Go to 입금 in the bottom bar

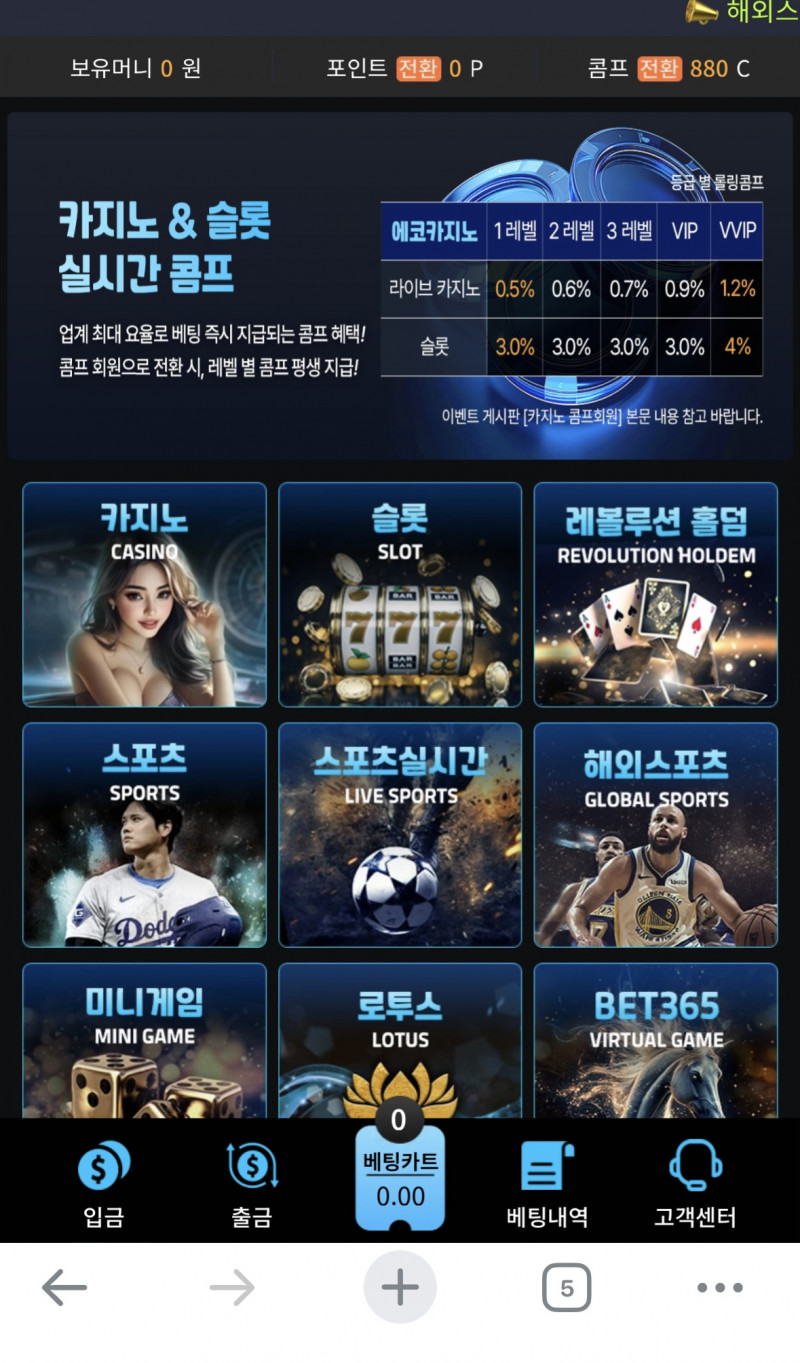[104, 1185]
